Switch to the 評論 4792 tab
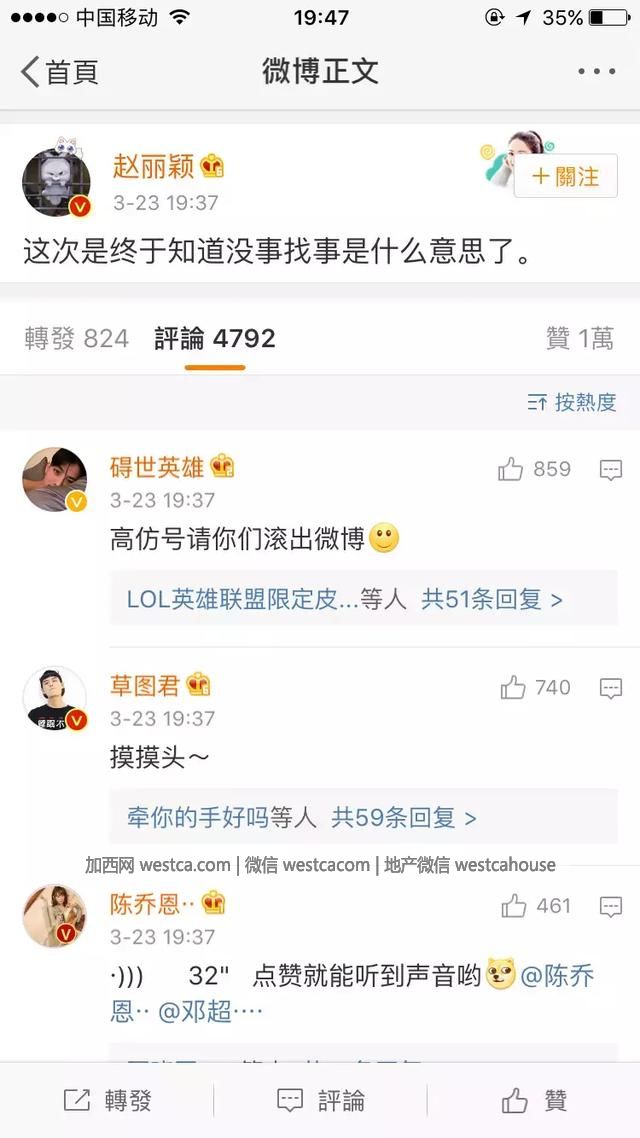Viewport: 640px width, 1138px height. point(215,339)
